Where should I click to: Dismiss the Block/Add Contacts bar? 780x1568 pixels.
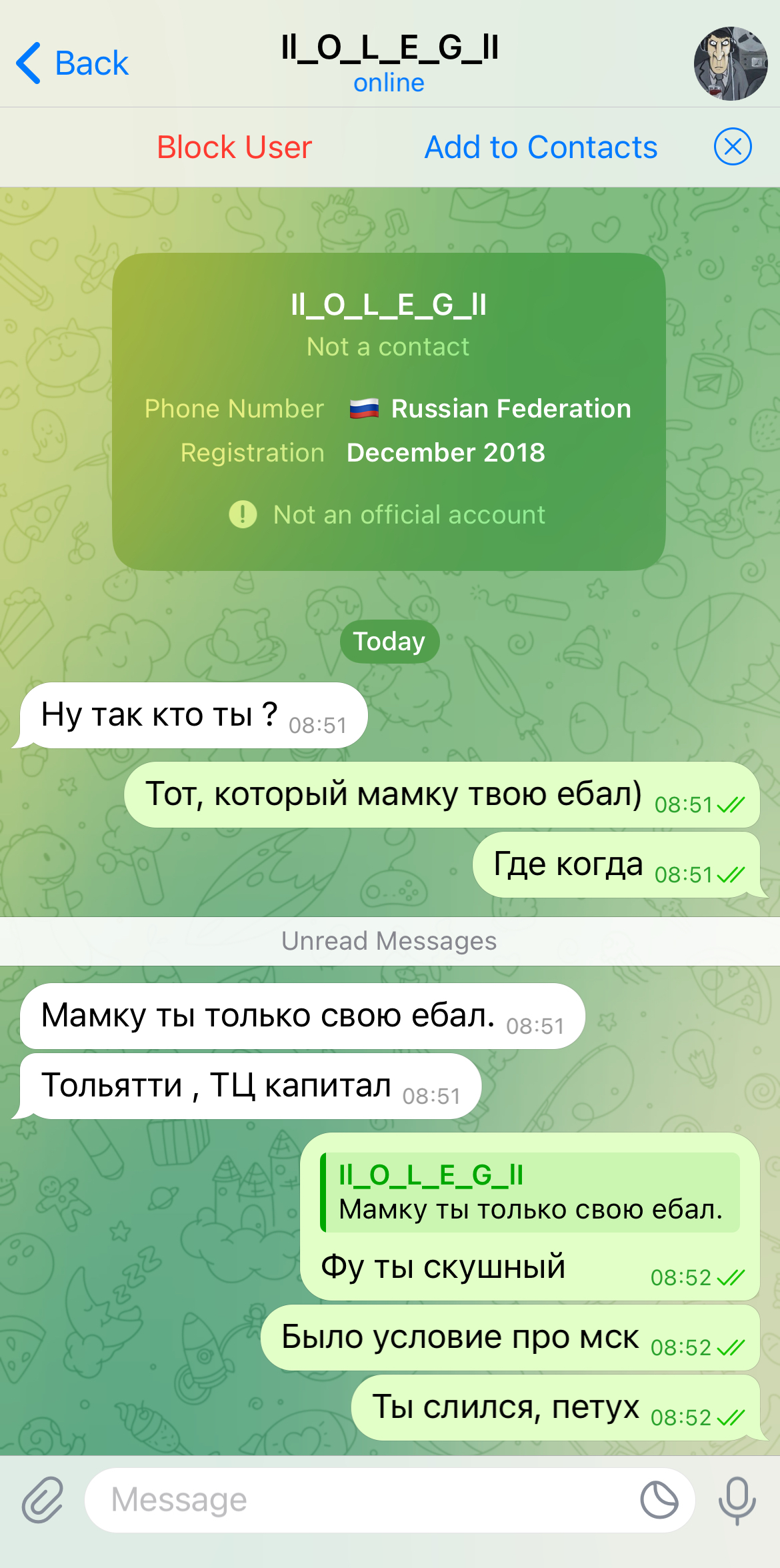(733, 146)
